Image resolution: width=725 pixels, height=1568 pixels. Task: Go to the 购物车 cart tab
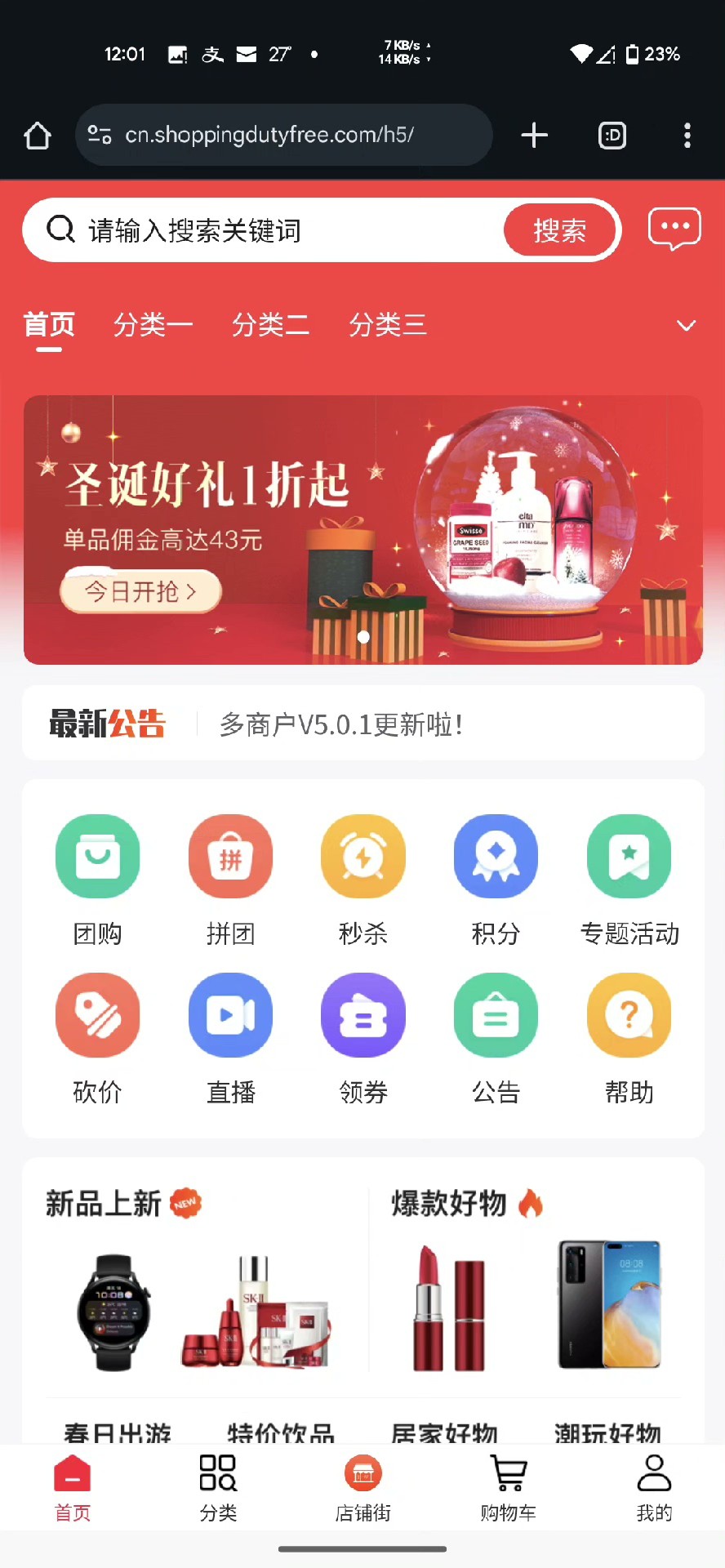[508, 1488]
